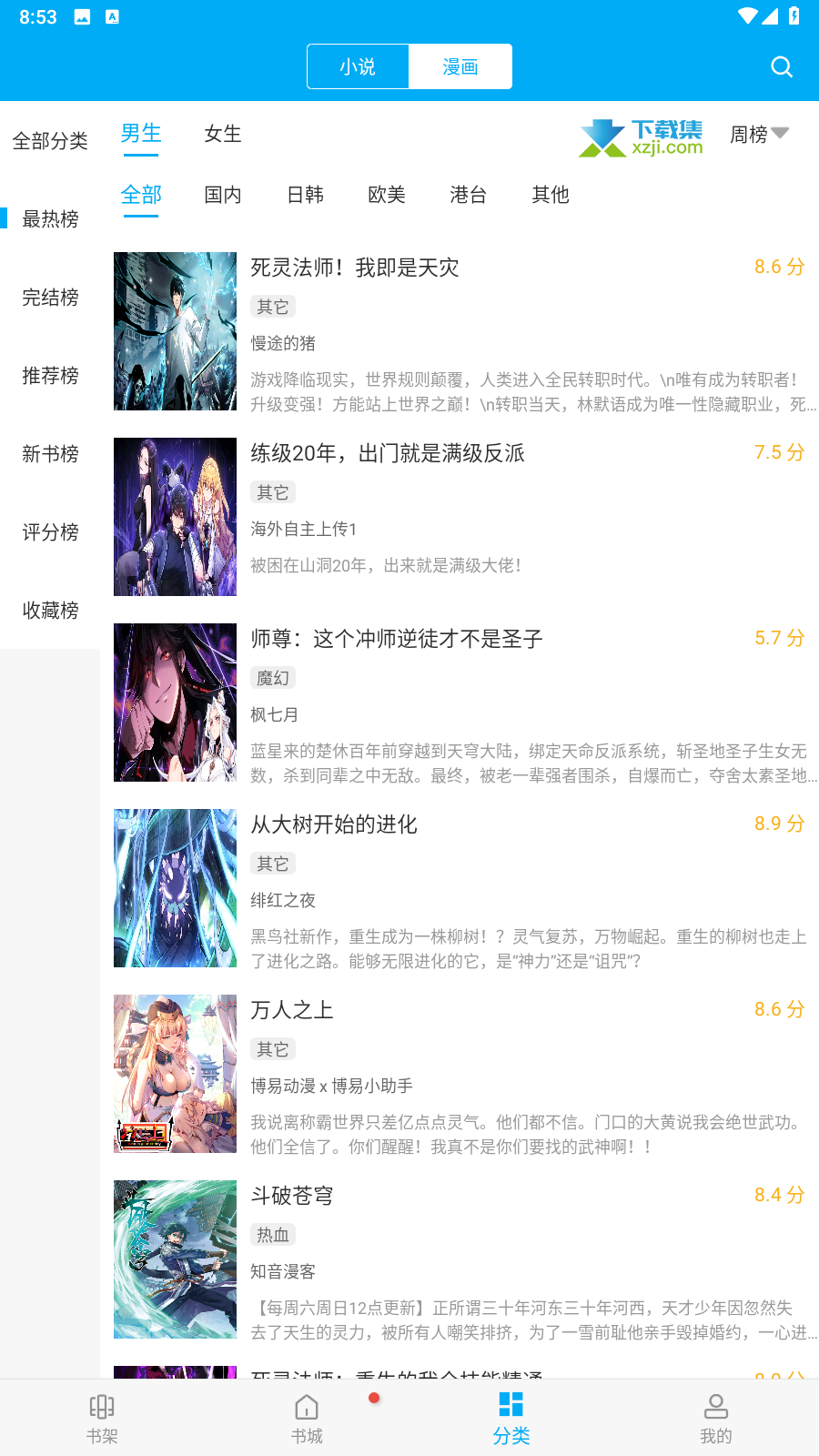Select the 其他 region filter

coord(551,195)
